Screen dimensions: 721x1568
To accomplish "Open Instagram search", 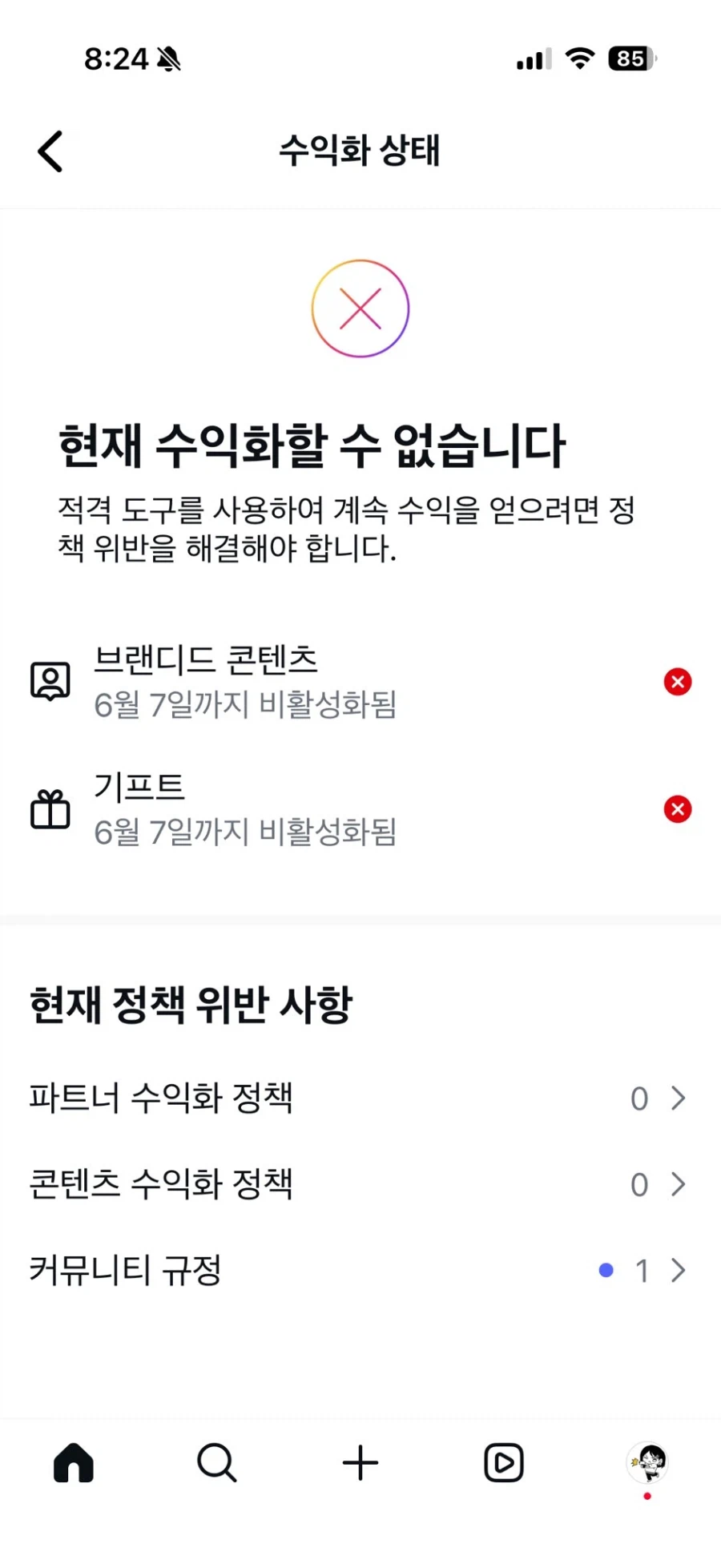I will (x=215, y=1461).
